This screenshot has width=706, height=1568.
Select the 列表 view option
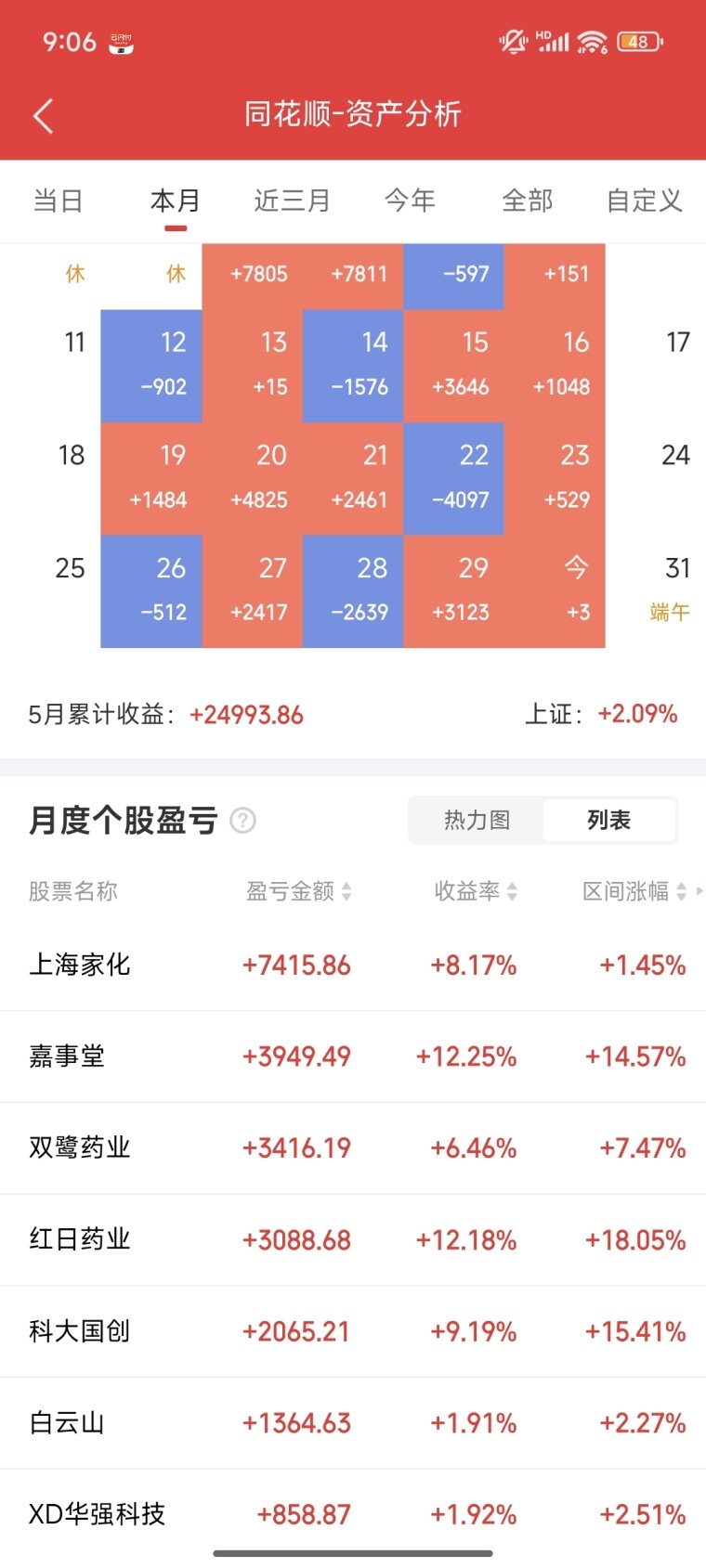(608, 820)
